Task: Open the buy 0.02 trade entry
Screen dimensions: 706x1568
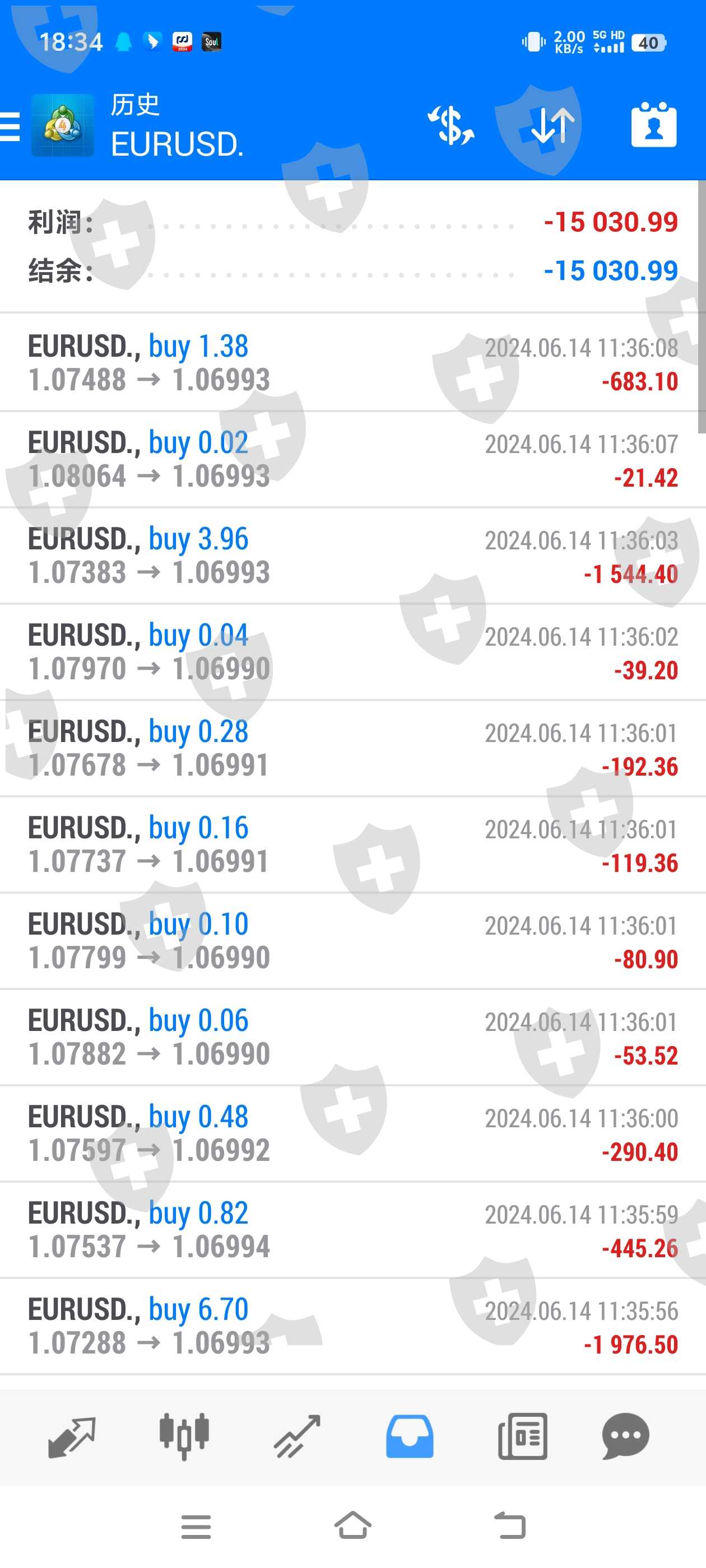Action: (352, 459)
